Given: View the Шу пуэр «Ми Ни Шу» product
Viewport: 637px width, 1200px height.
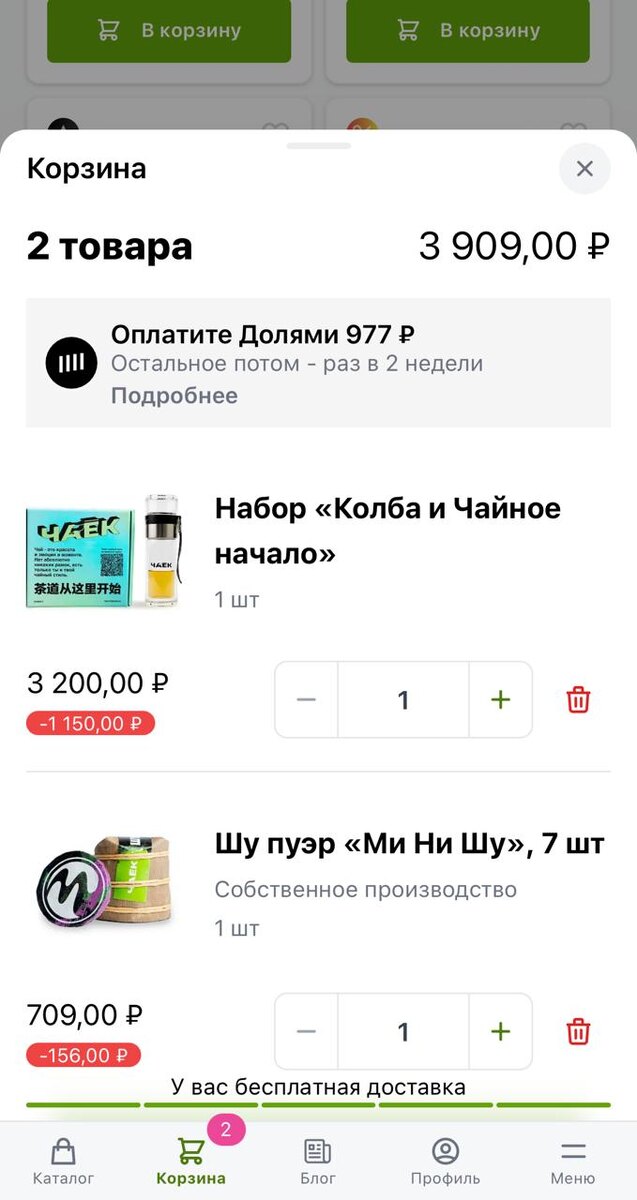Looking at the screenshot, I should point(409,844).
